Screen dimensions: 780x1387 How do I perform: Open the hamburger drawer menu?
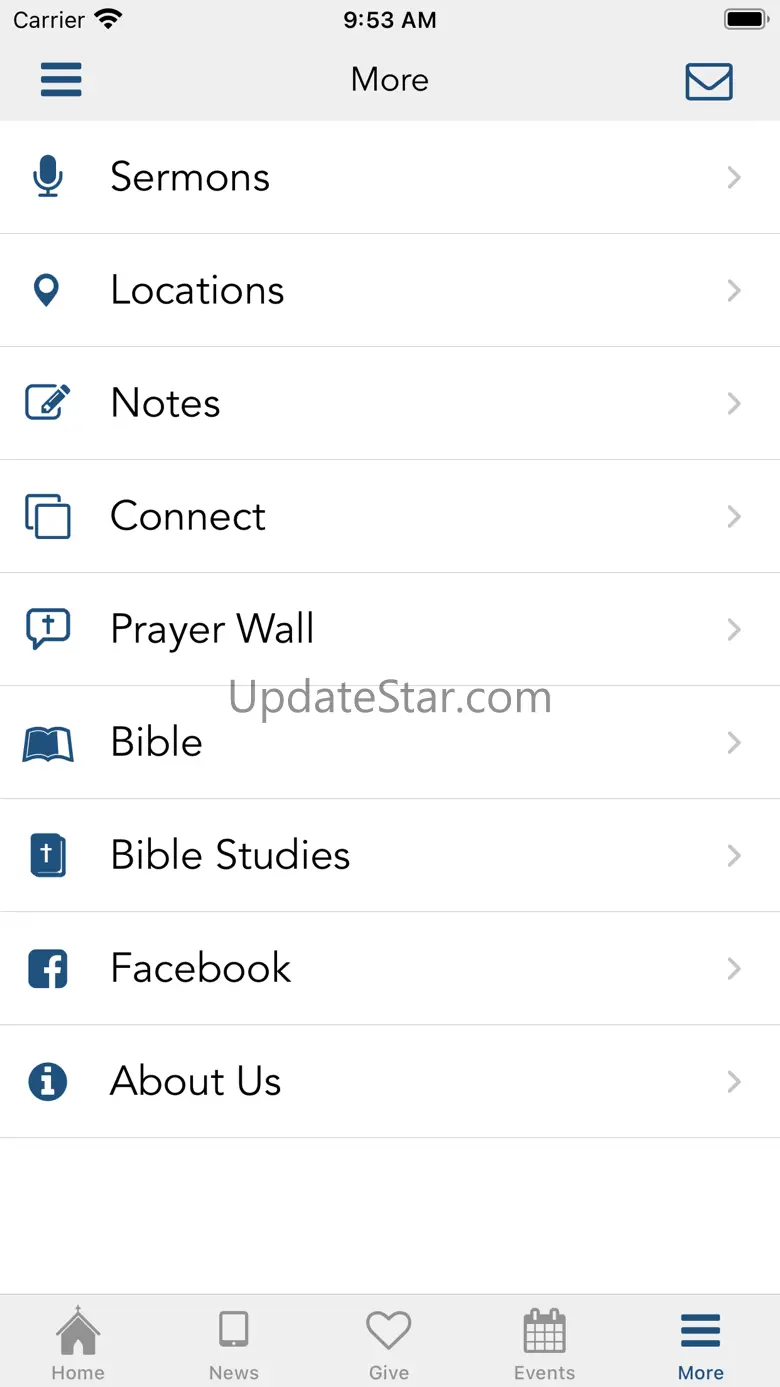tap(61, 80)
